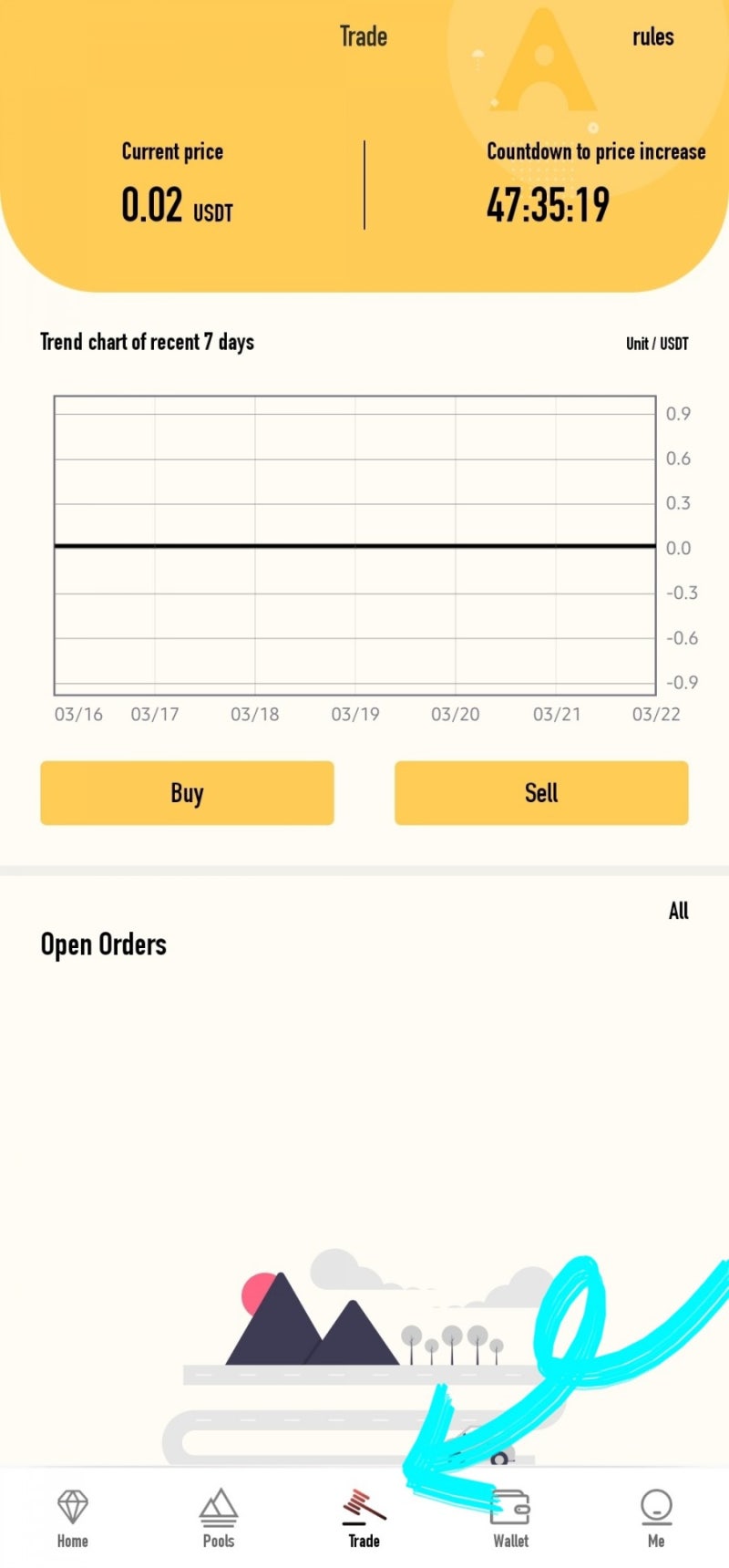View All open orders
Screen dimensions: 729x1568
click(678, 911)
